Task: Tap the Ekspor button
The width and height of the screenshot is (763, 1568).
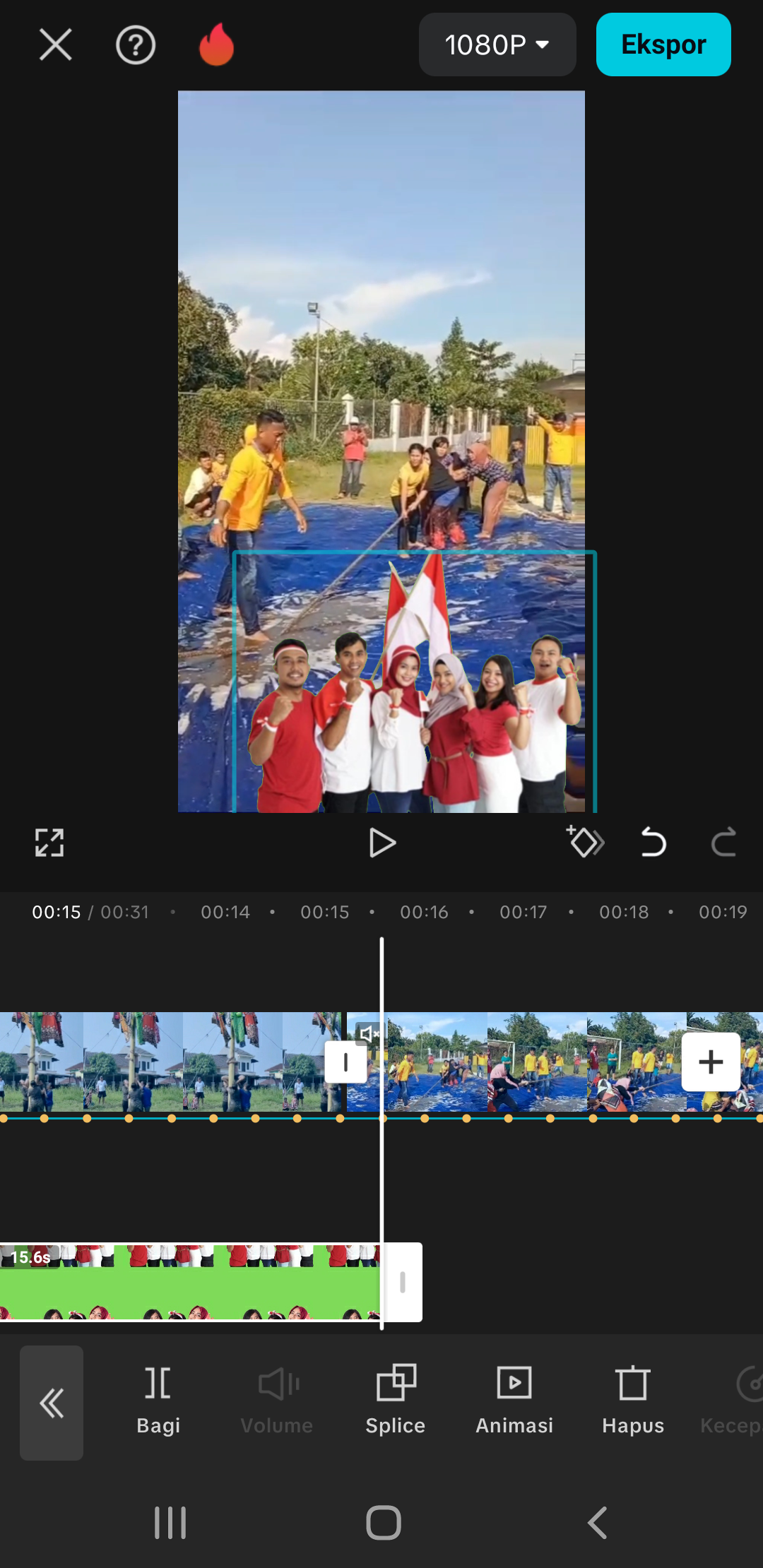Action: [x=663, y=45]
